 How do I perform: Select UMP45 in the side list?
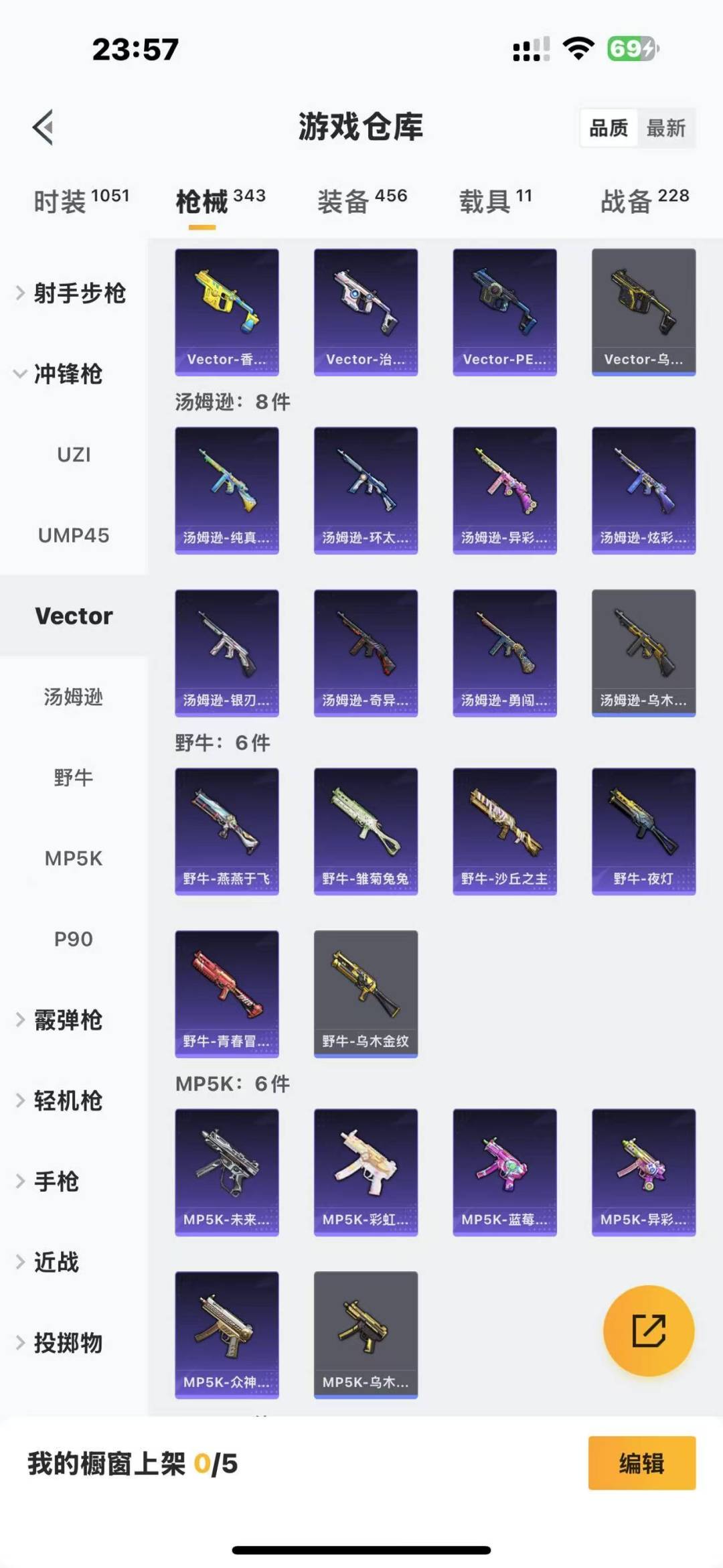click(74, 535)
